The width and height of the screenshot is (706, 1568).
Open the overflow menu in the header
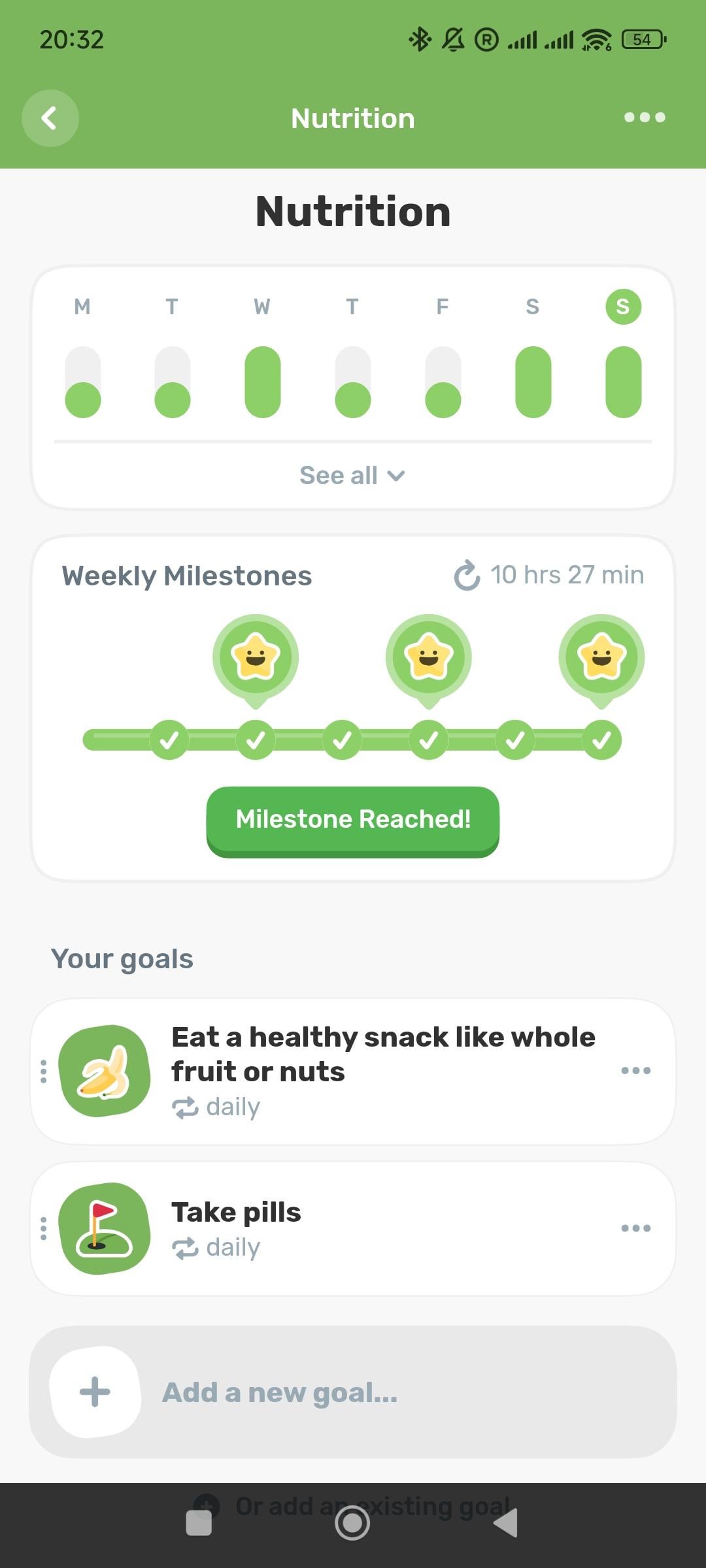[x=645, y=118]
